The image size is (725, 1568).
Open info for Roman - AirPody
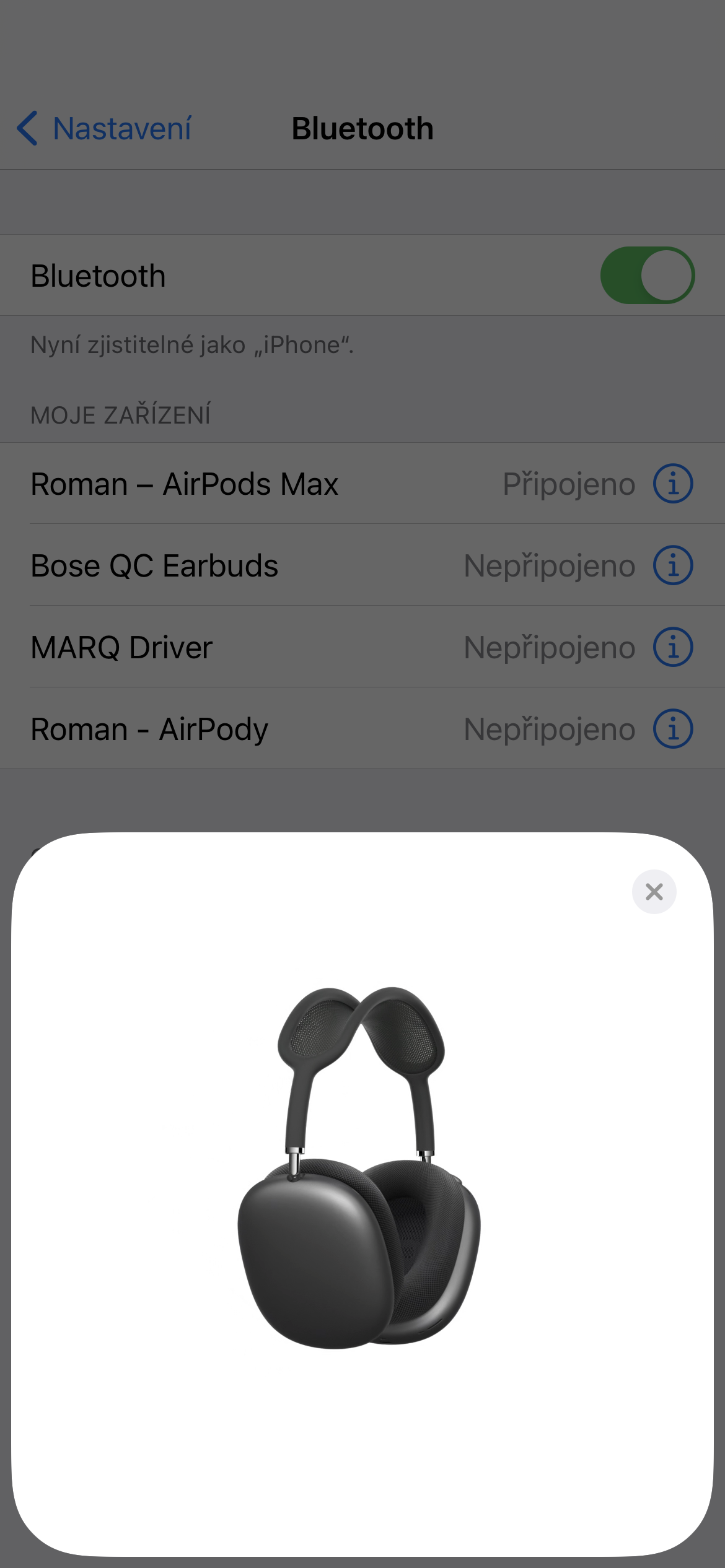tap(673, 729)
